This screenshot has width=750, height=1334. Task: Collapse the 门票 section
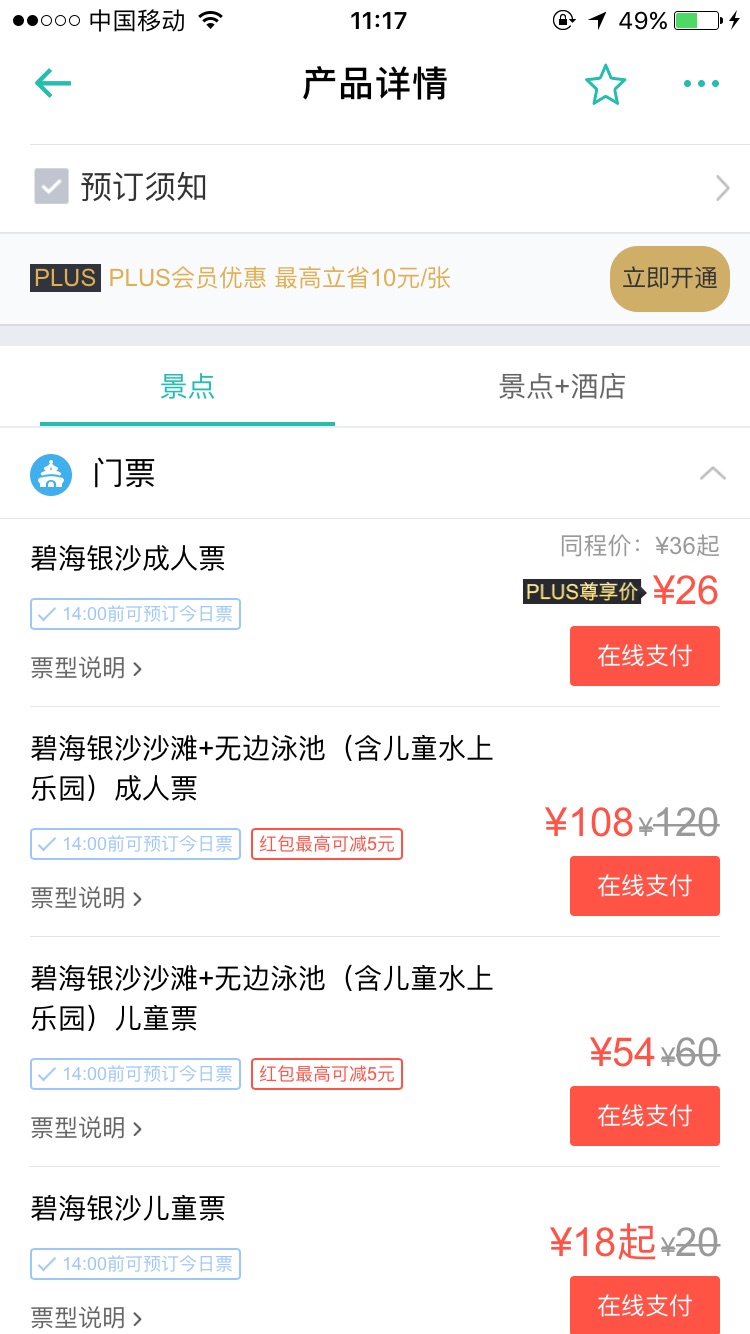[x=712, y=473]
